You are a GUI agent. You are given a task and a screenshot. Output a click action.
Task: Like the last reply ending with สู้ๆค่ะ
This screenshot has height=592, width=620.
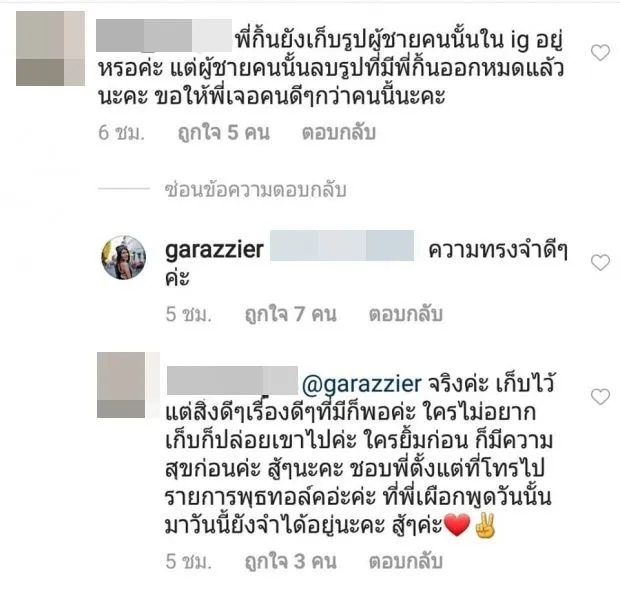[x=600, y=397]
